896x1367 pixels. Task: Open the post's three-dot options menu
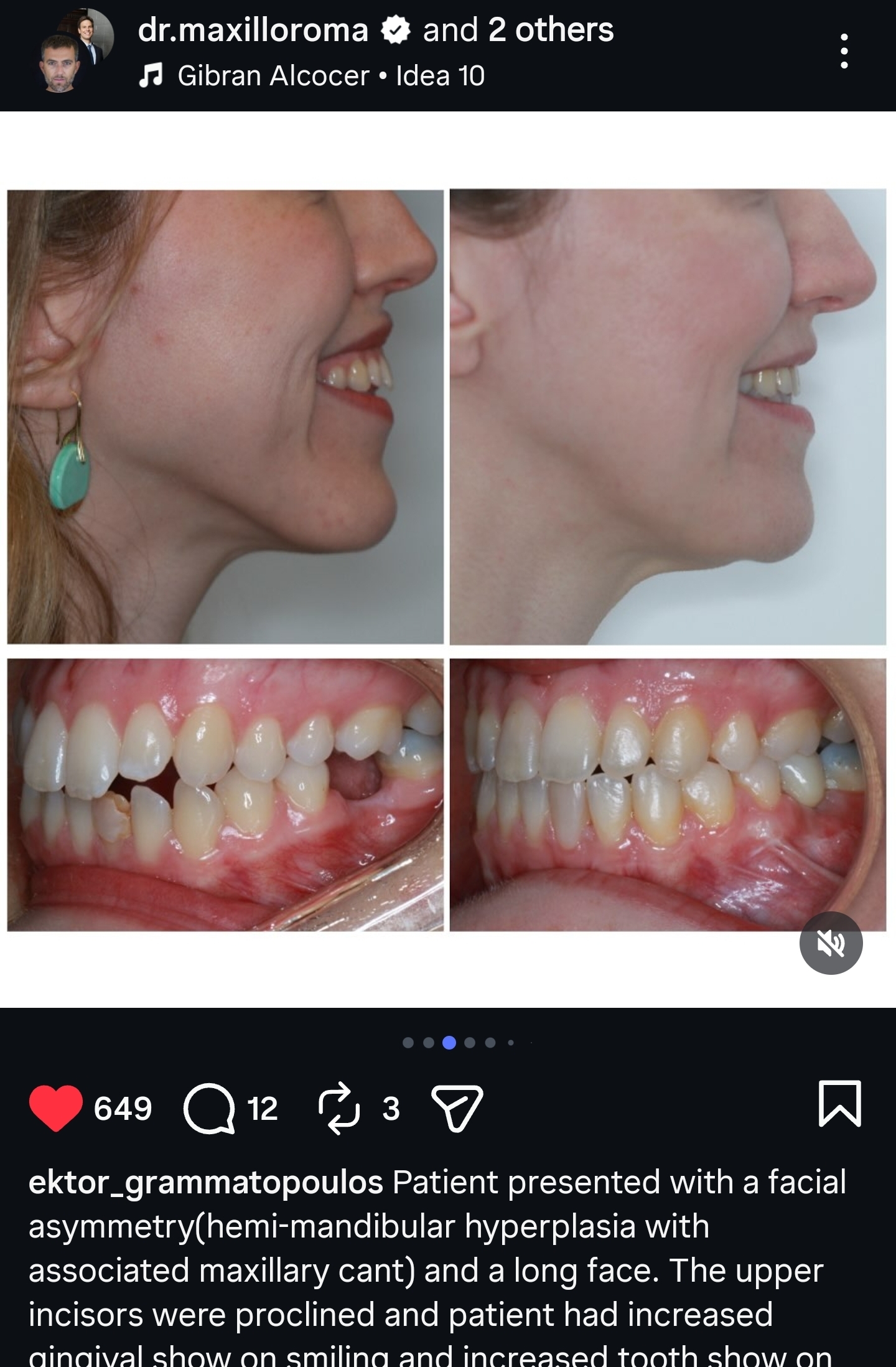(x=844, y=51)
